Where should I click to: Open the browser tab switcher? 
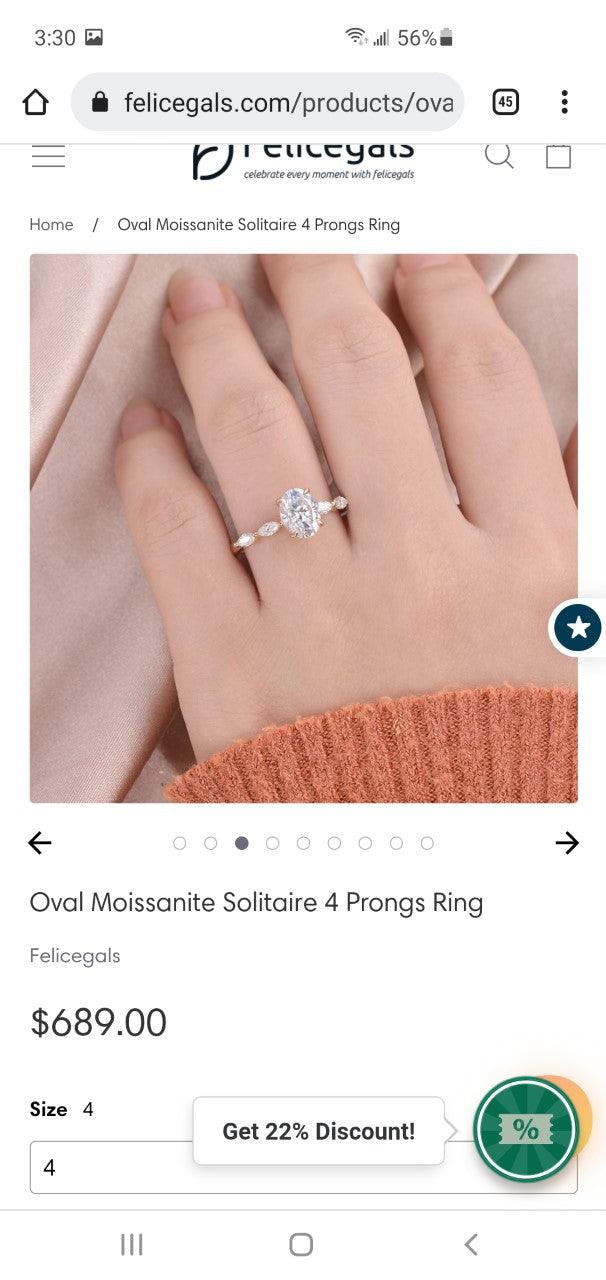pos(506,102)
